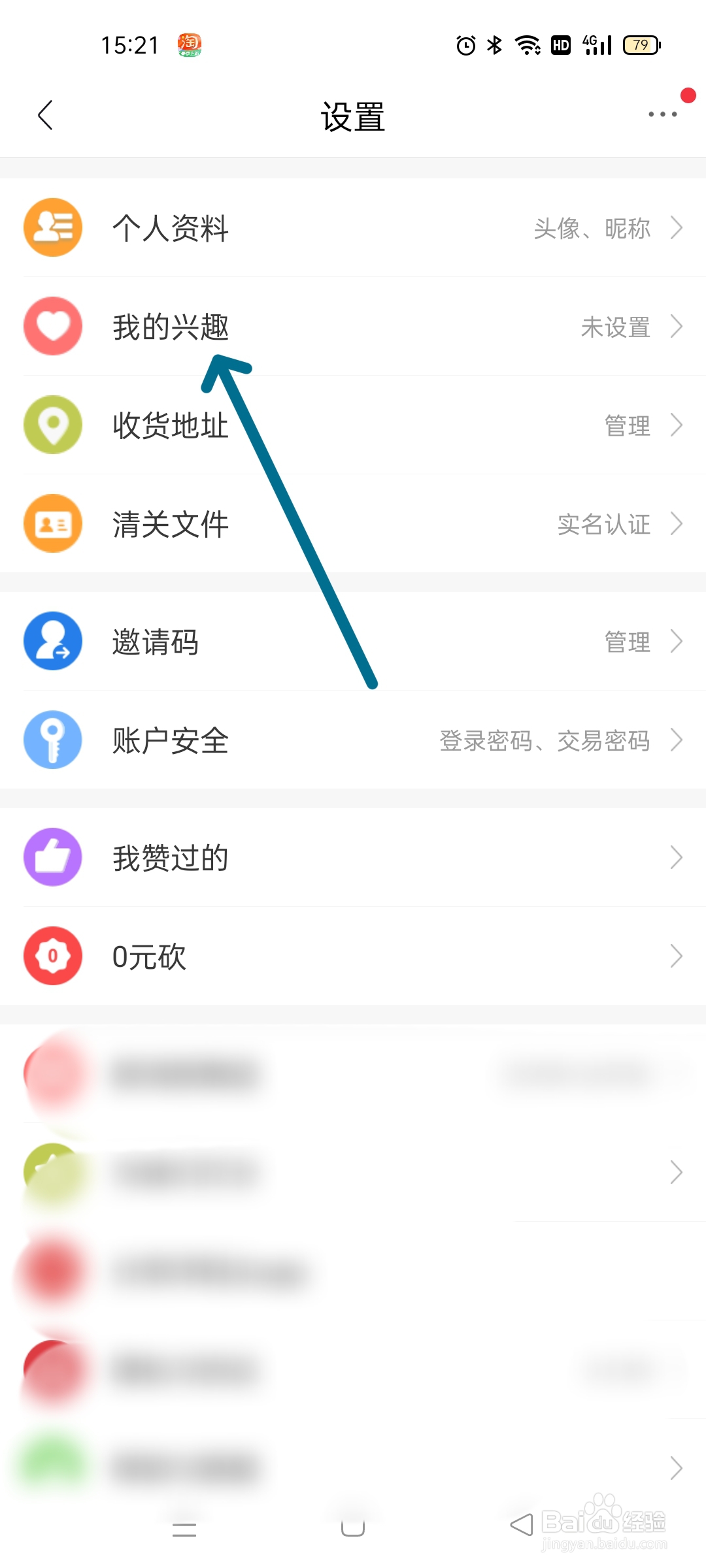
Task: Expand the 个人资料 row chevron
Action: pyautogui.click(x=678, y=227)
